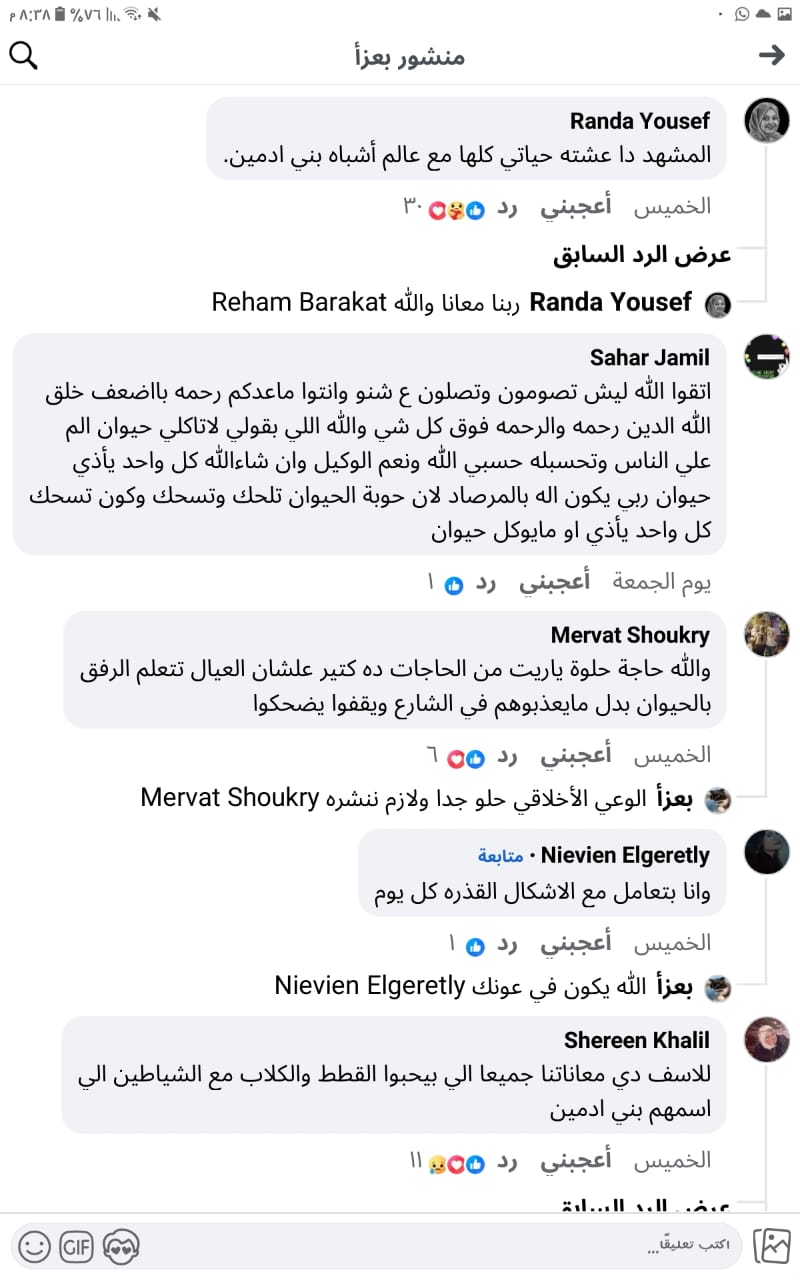Expand the previous reply under Randa Yousef

coord(642,254)
